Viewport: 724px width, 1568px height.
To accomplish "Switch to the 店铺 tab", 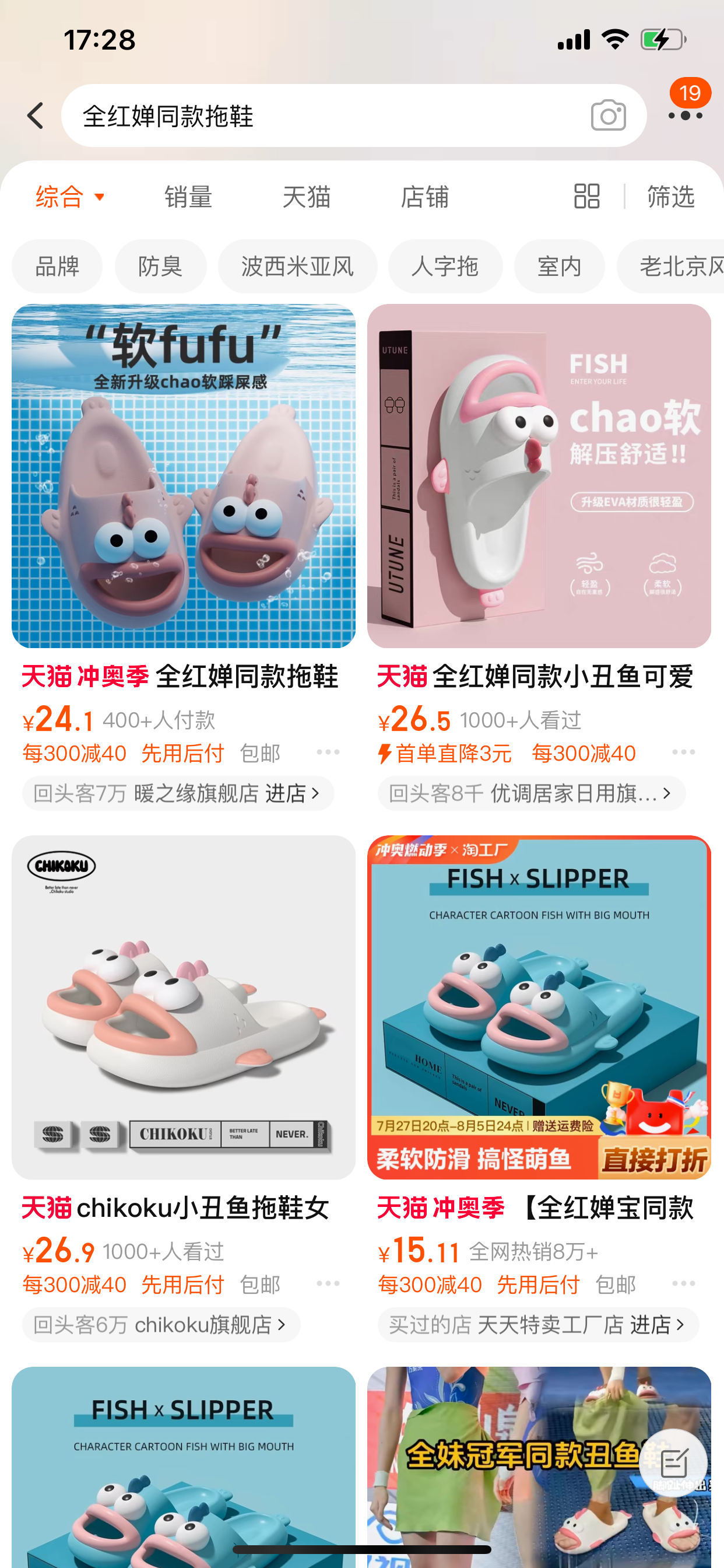I will coord(424,197).
